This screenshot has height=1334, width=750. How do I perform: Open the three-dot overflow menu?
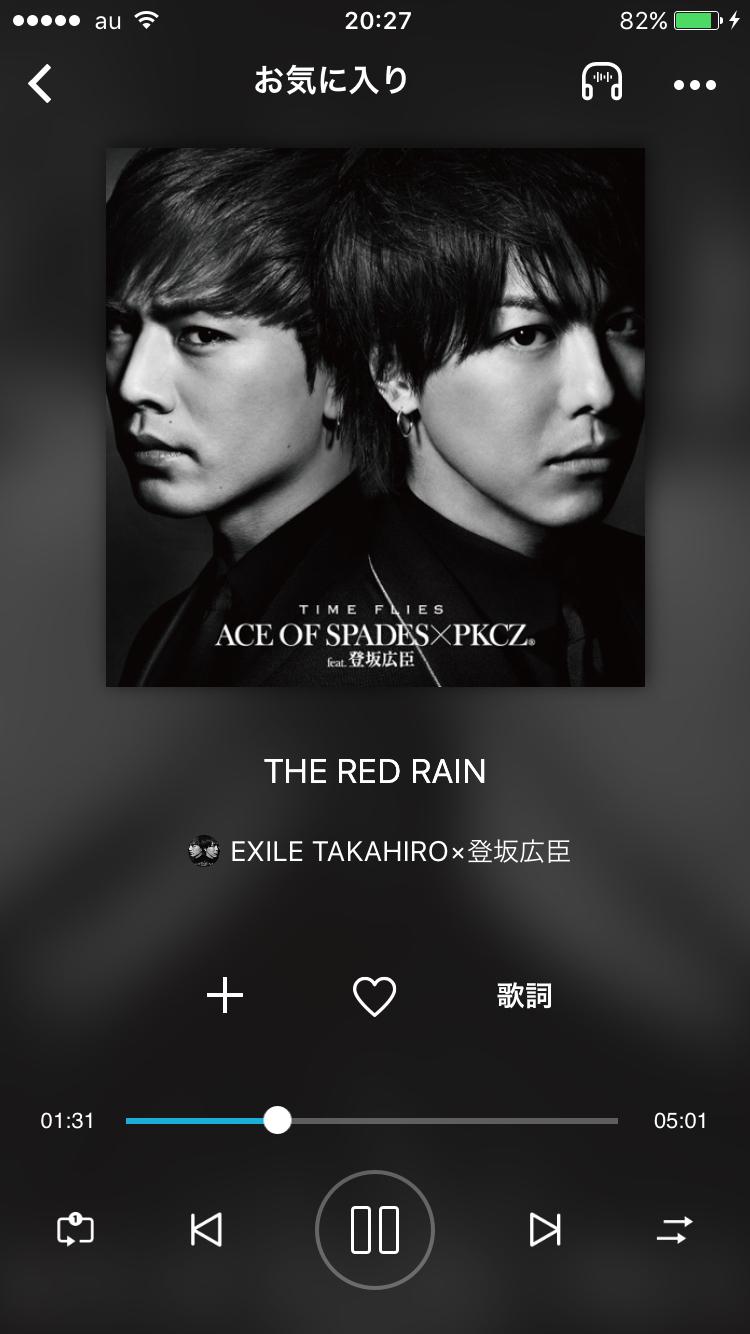pyautogui.click(x=695, y=85)
